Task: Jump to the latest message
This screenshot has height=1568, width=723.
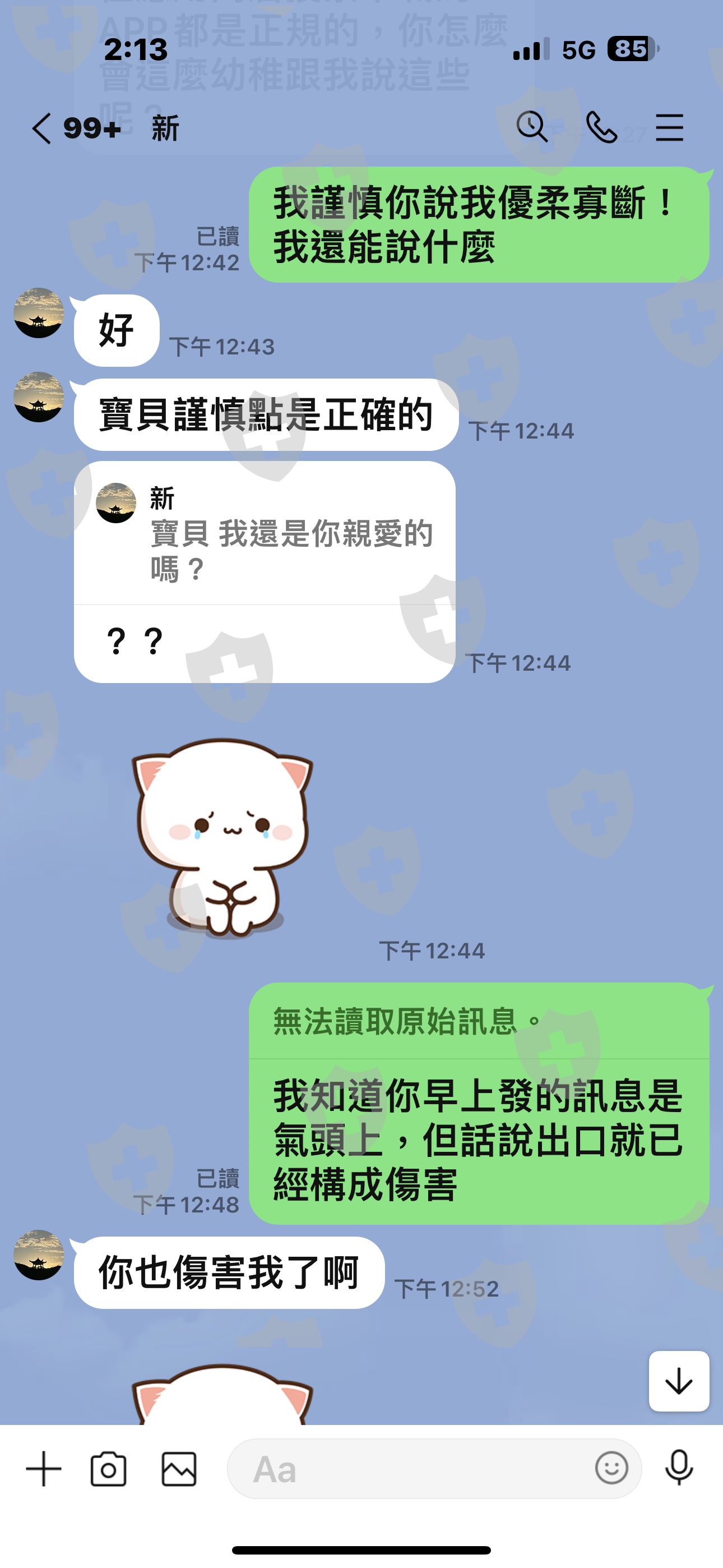Action: tap(679, 1381)
